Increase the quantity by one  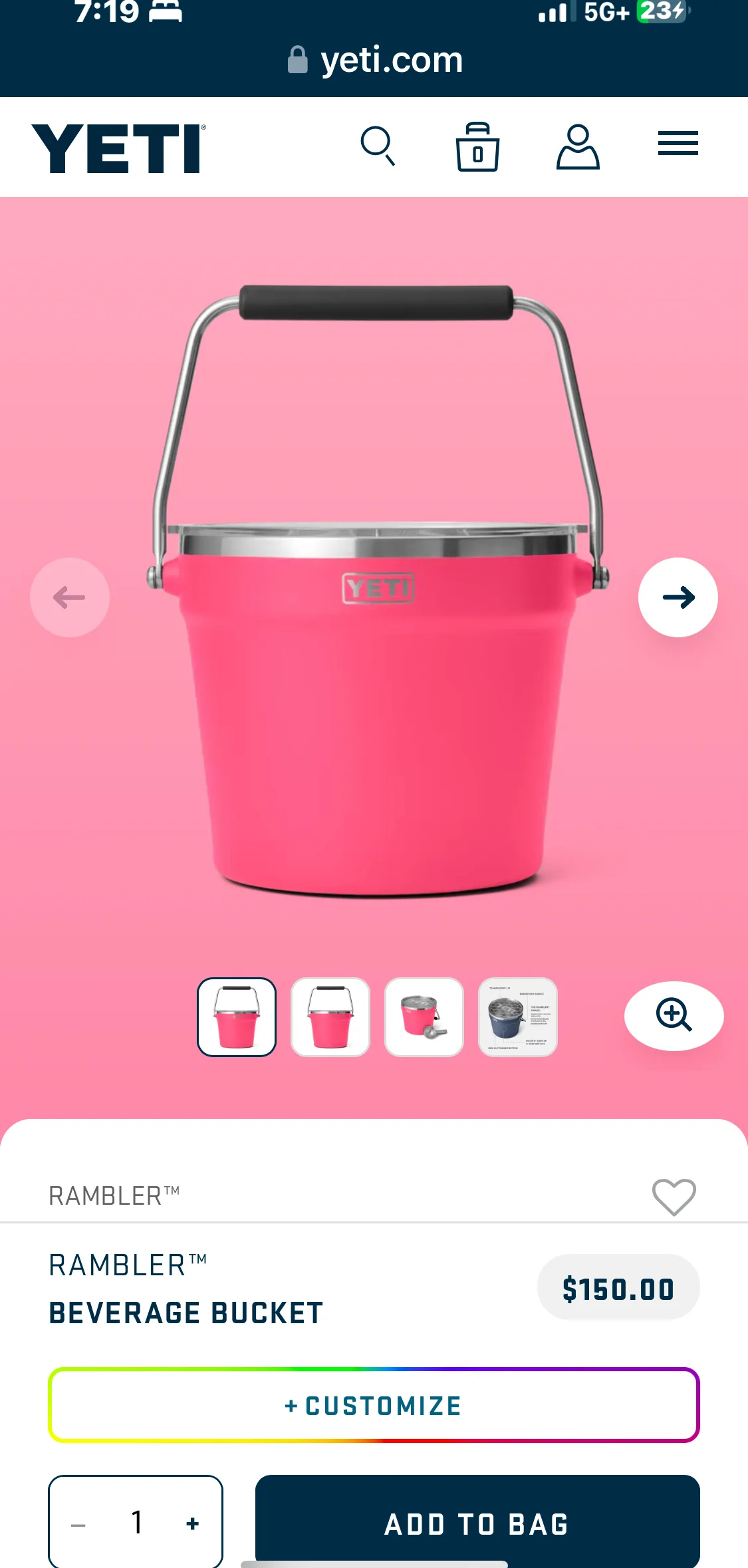(x=193, y=1523)
